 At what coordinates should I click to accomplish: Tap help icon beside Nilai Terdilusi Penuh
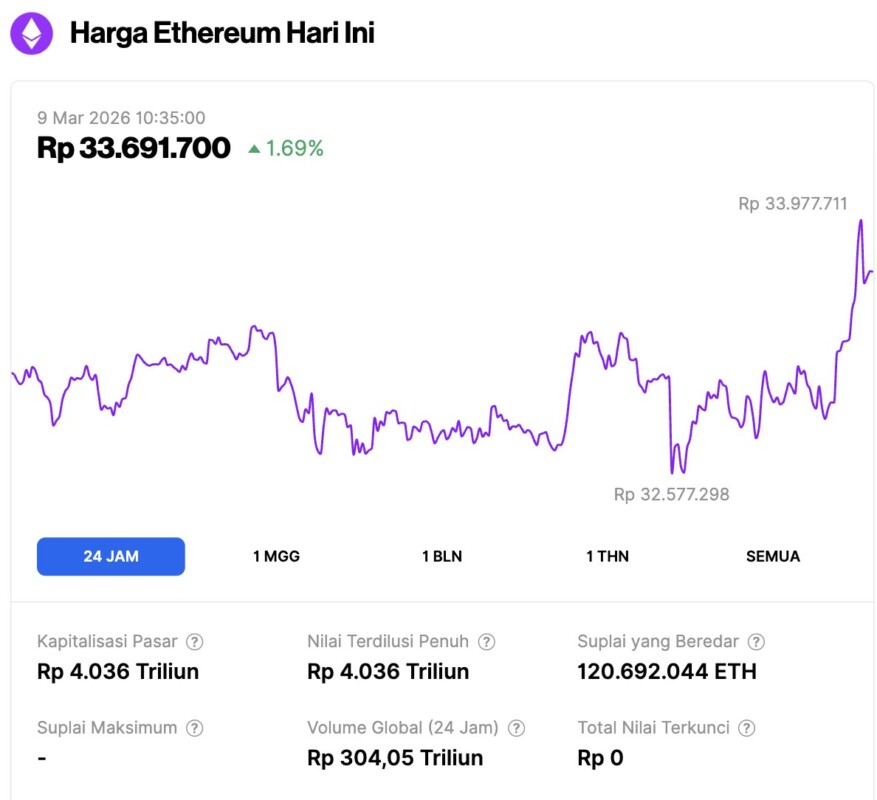[486, 642]
